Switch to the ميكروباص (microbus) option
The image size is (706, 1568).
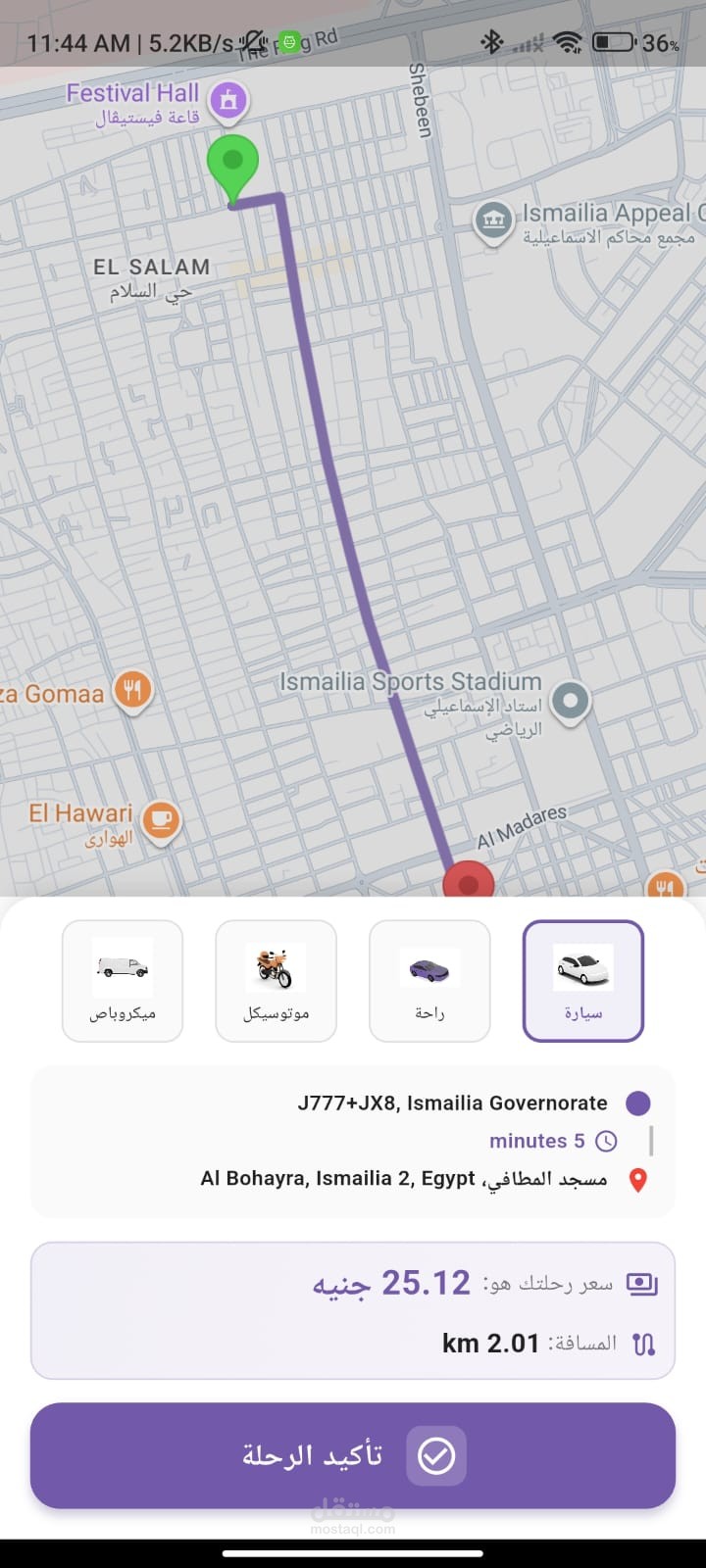[123, 980]
